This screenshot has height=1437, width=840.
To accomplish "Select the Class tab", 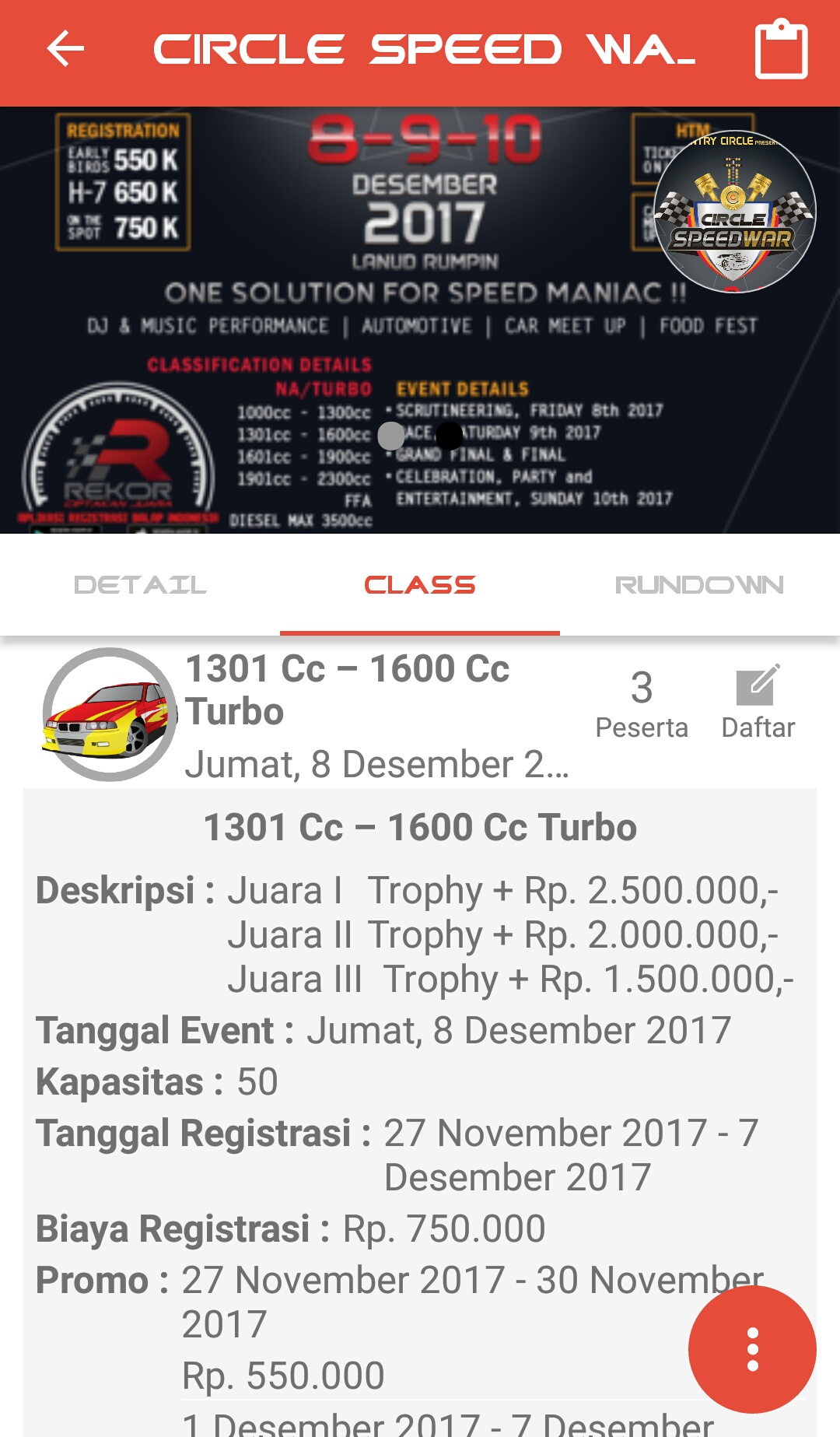I will (420, 585).
